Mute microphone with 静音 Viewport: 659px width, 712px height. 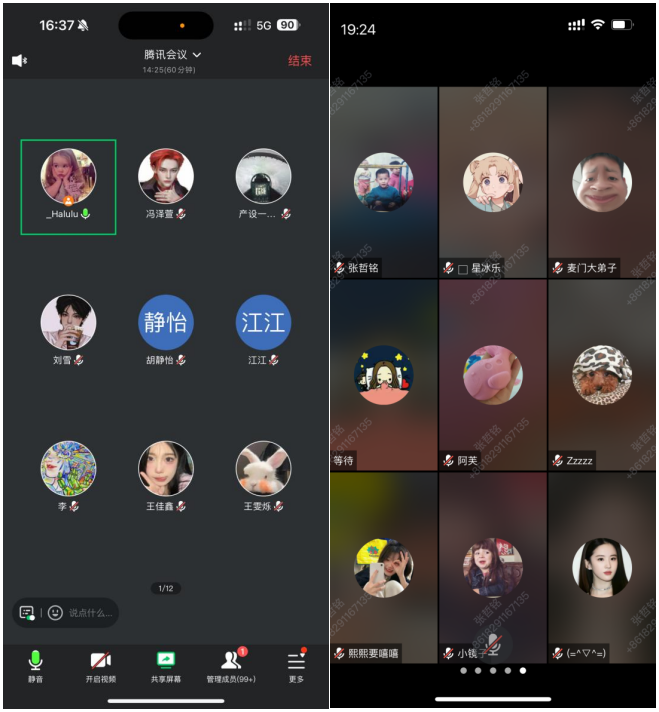coord(35,666)
